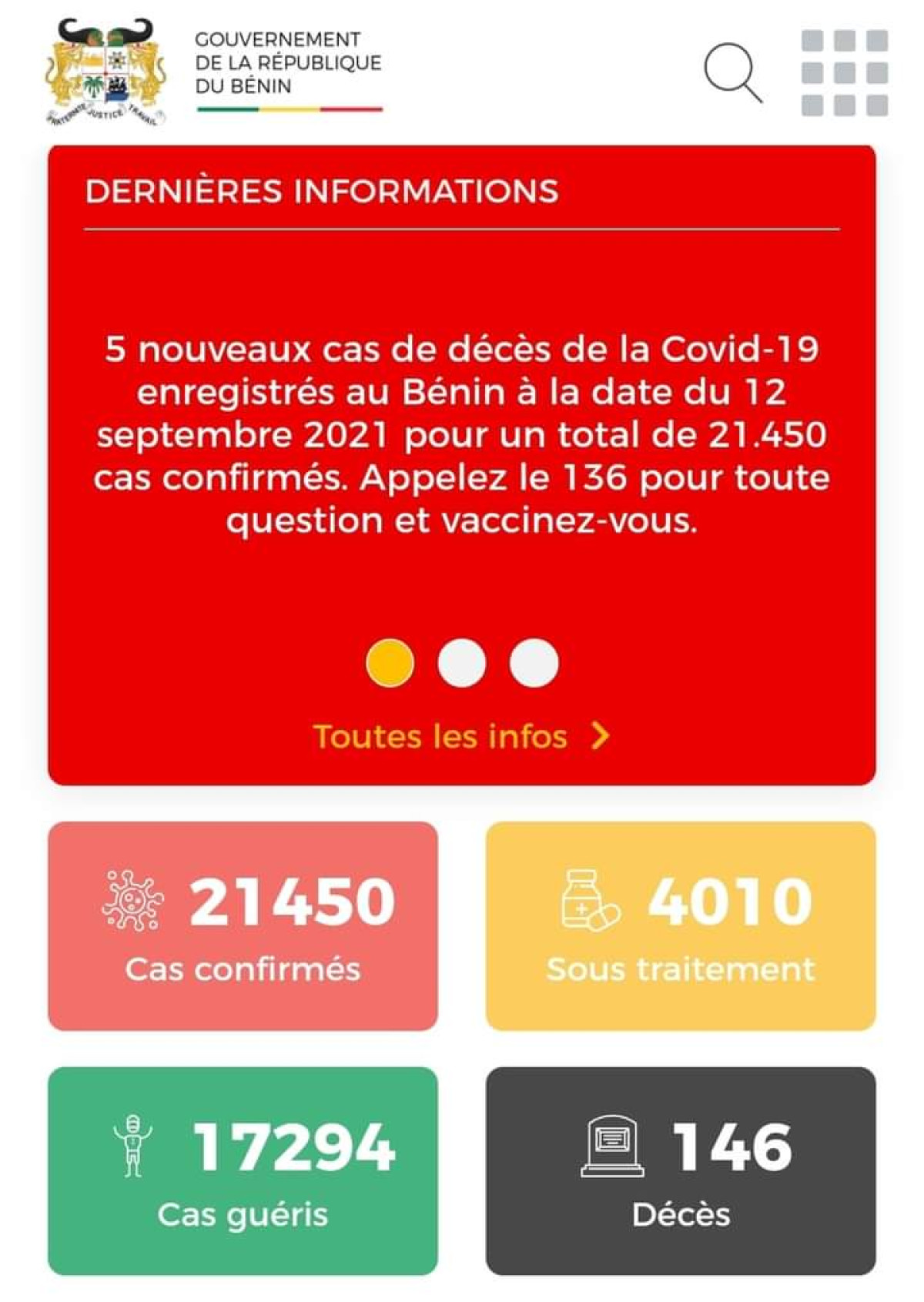Click the GOUVERNEMENT DE LA RÉPUBLIQUE DU BÉNIN title

point(286,62)
